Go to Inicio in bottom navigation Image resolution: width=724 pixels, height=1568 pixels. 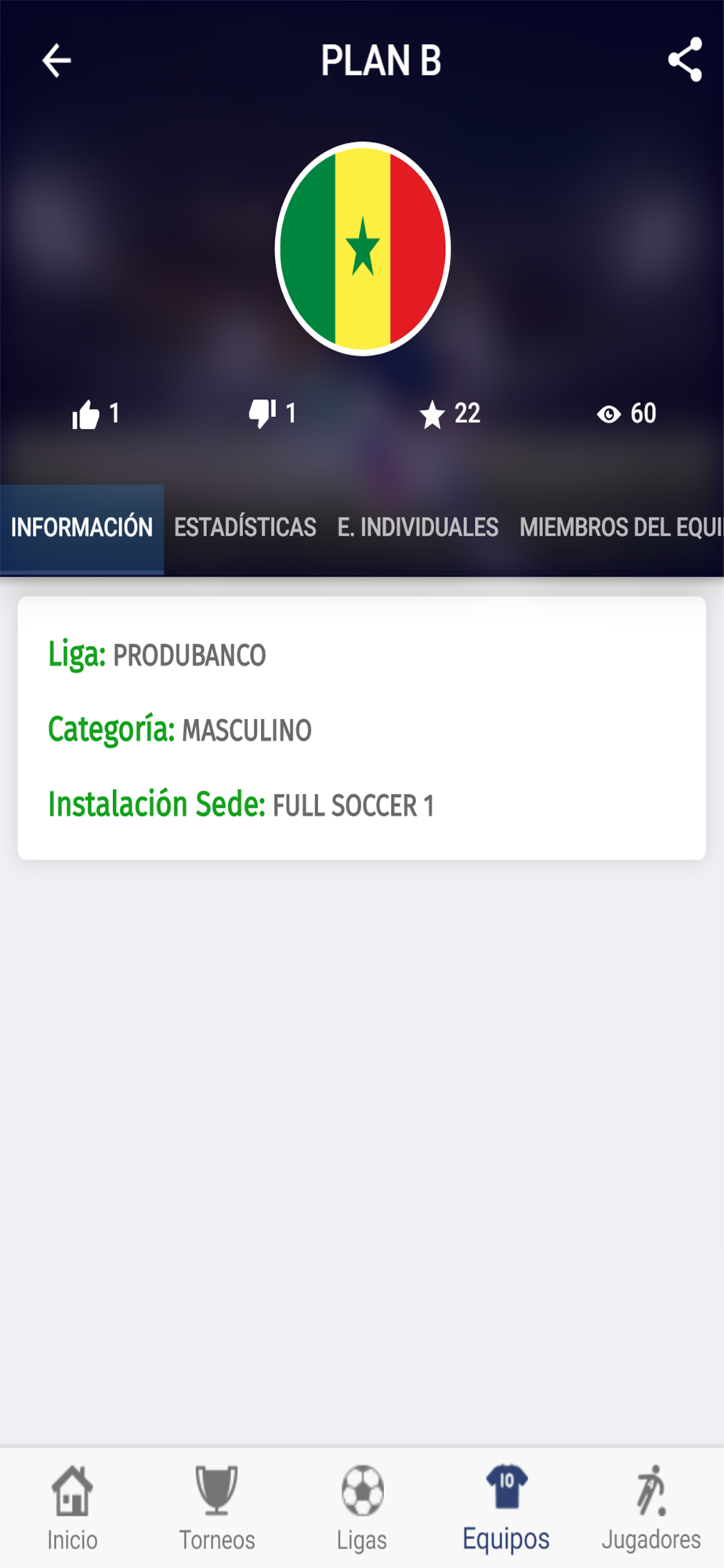point(72,1508)
